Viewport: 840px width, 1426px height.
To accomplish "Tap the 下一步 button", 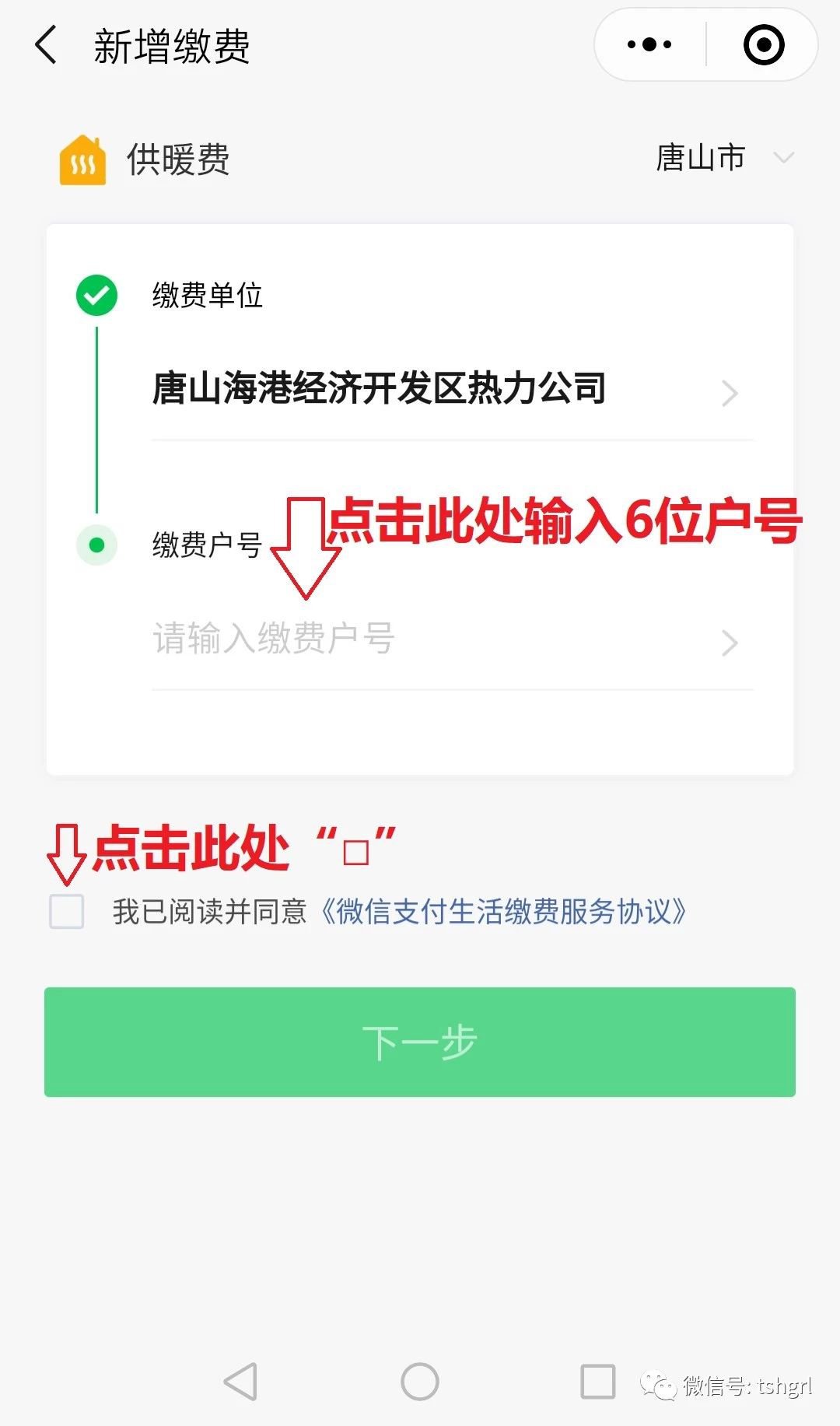I will click(x=420, y=1042).
